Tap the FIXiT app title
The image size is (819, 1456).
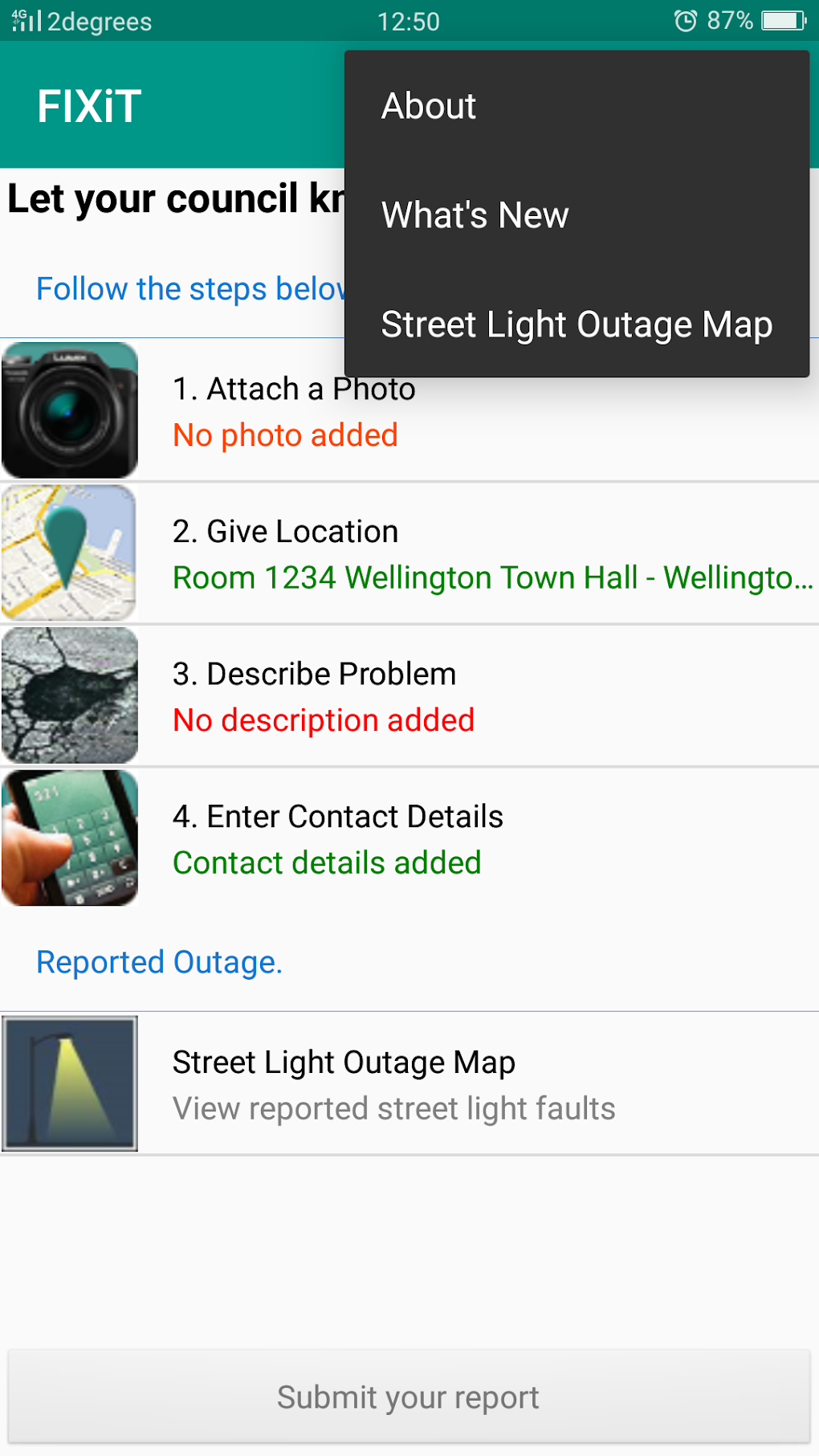90,104
